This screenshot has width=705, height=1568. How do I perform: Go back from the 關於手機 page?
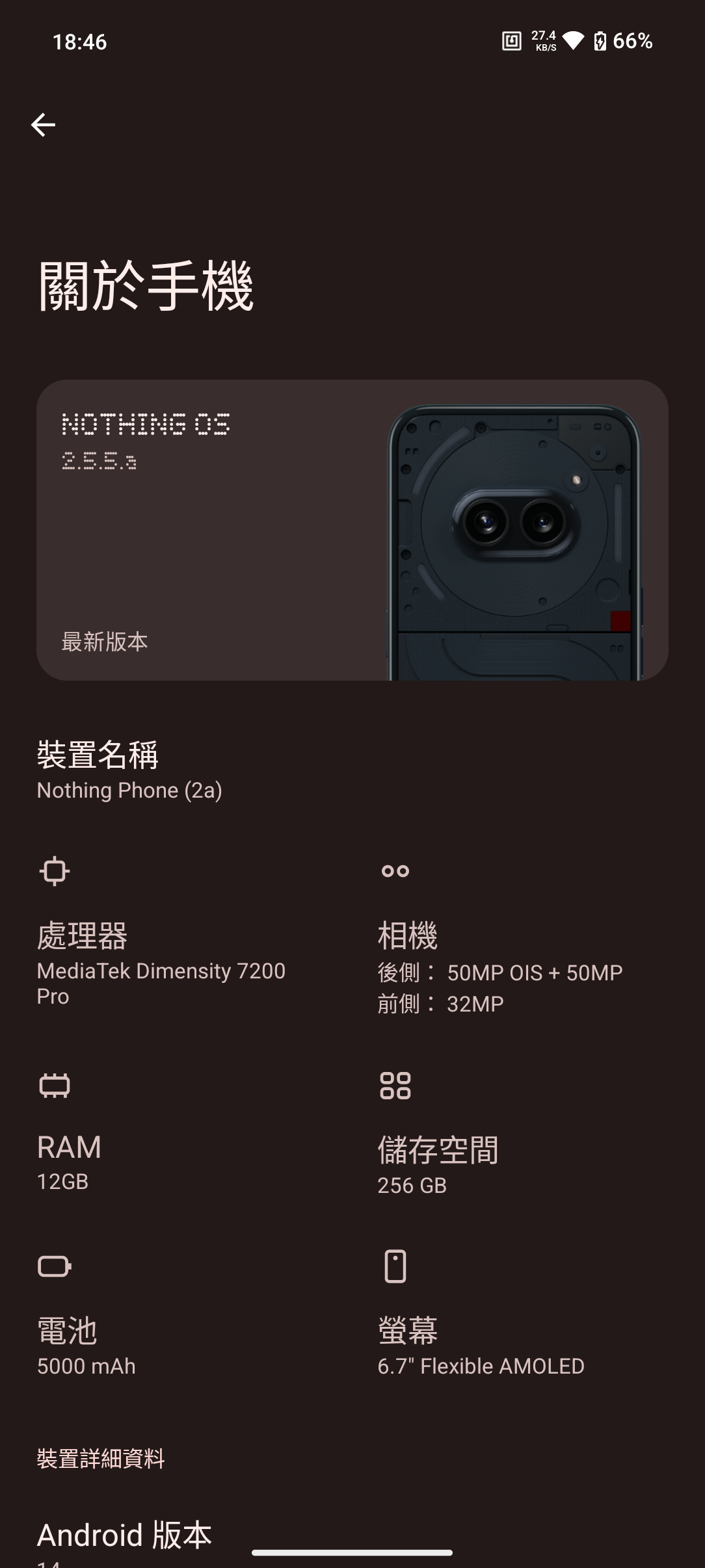(43, 125)
